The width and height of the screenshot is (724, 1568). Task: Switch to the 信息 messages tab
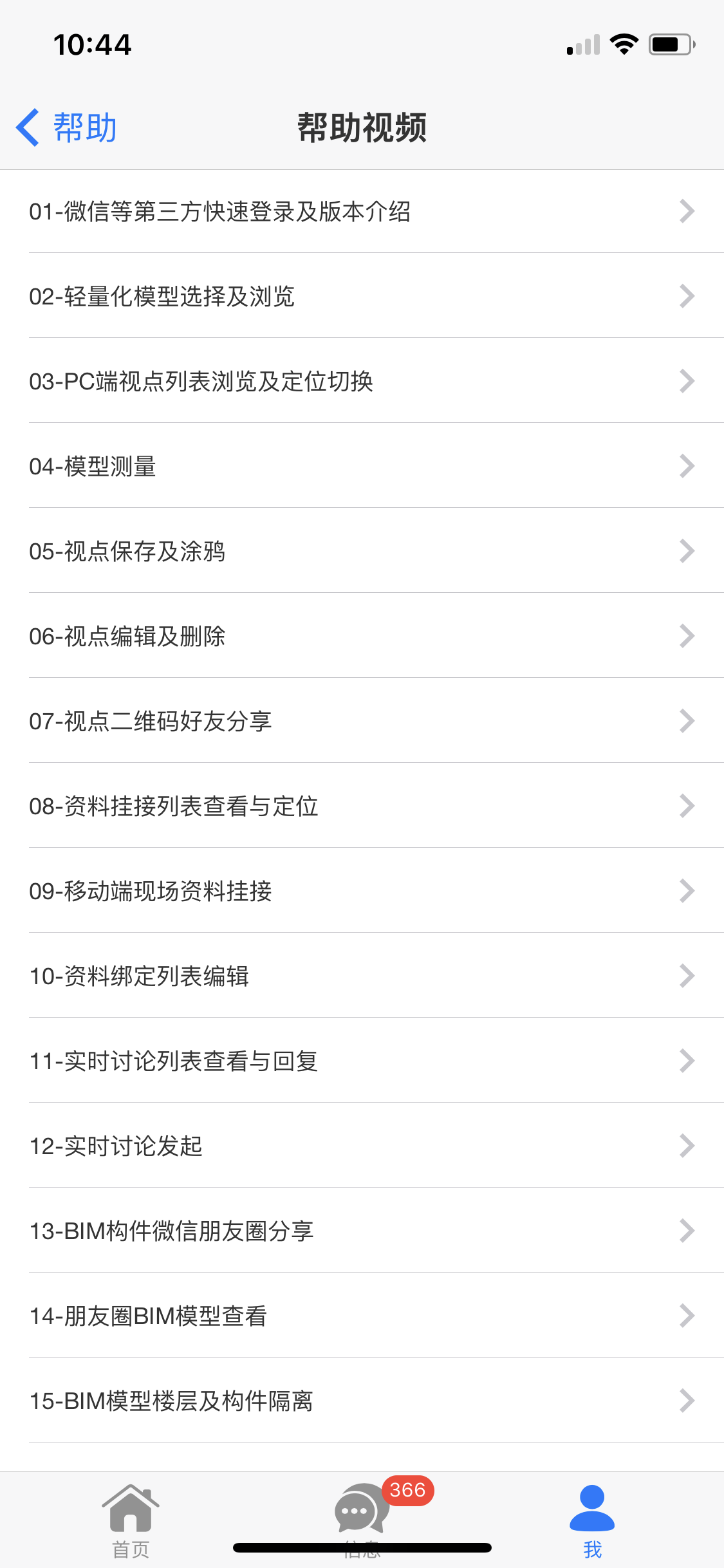[x=362, y=1518]
